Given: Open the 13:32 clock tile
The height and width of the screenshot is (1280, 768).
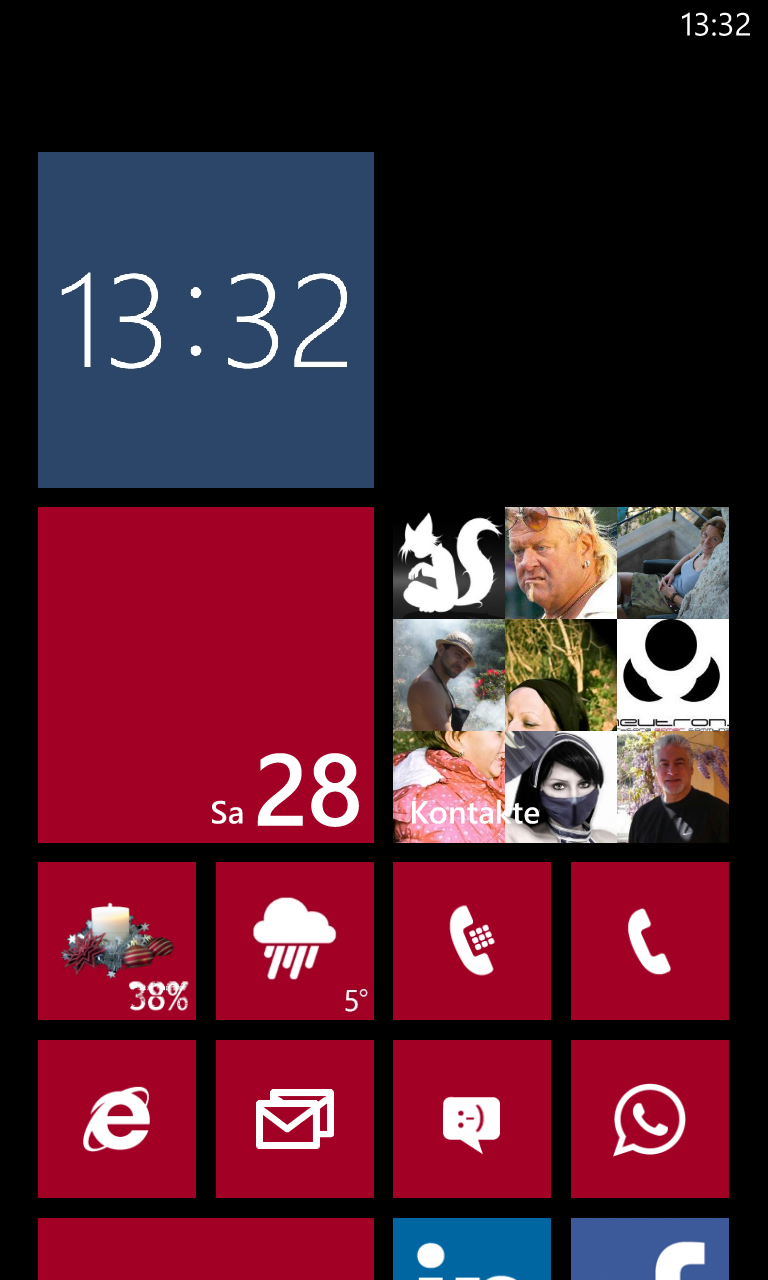Looking at the screenshot, I should pos(206,320).
